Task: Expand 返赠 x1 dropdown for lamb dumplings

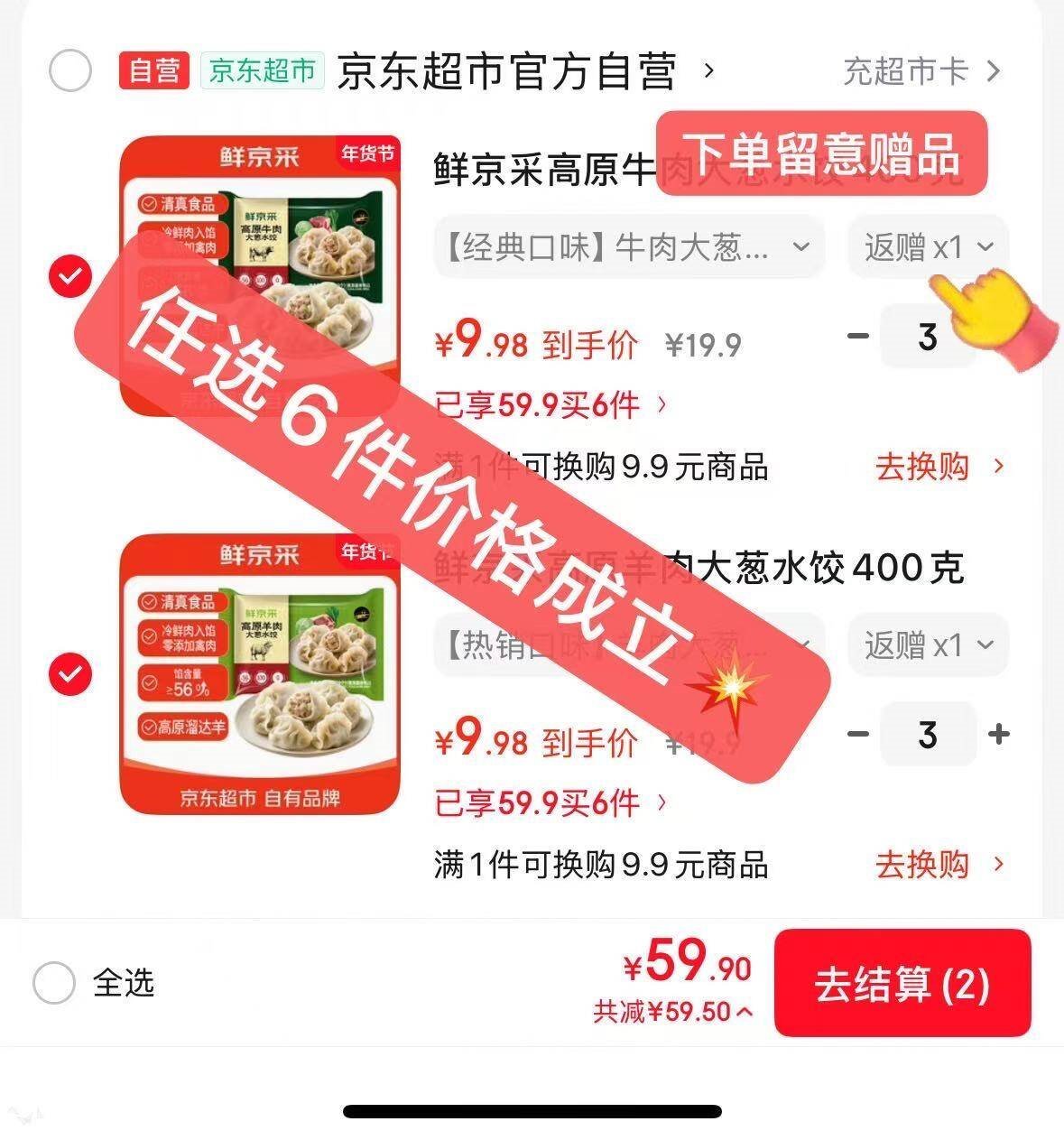Action: [928, 644]
